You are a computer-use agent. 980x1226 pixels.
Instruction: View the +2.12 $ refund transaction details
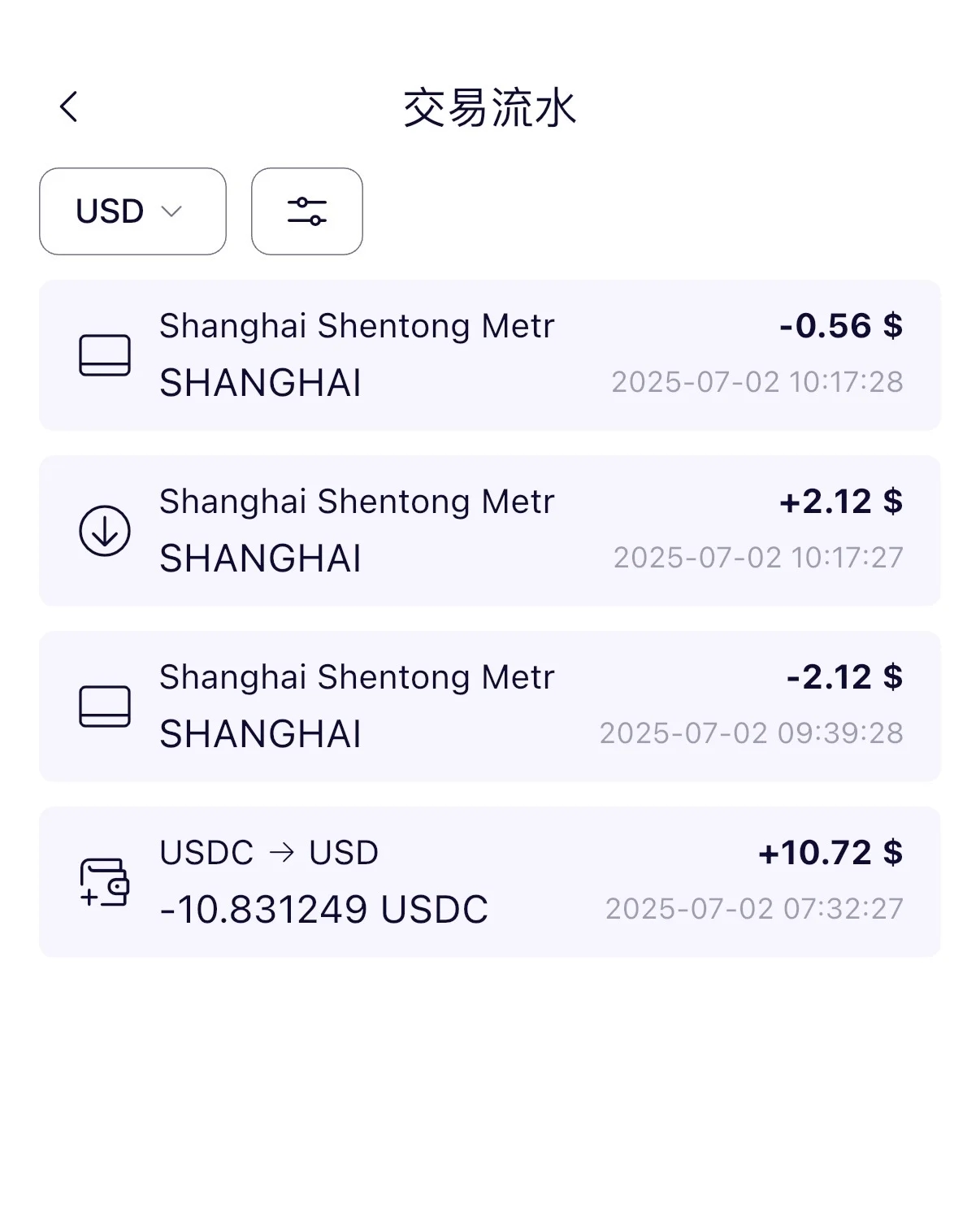tap(489, 531)
